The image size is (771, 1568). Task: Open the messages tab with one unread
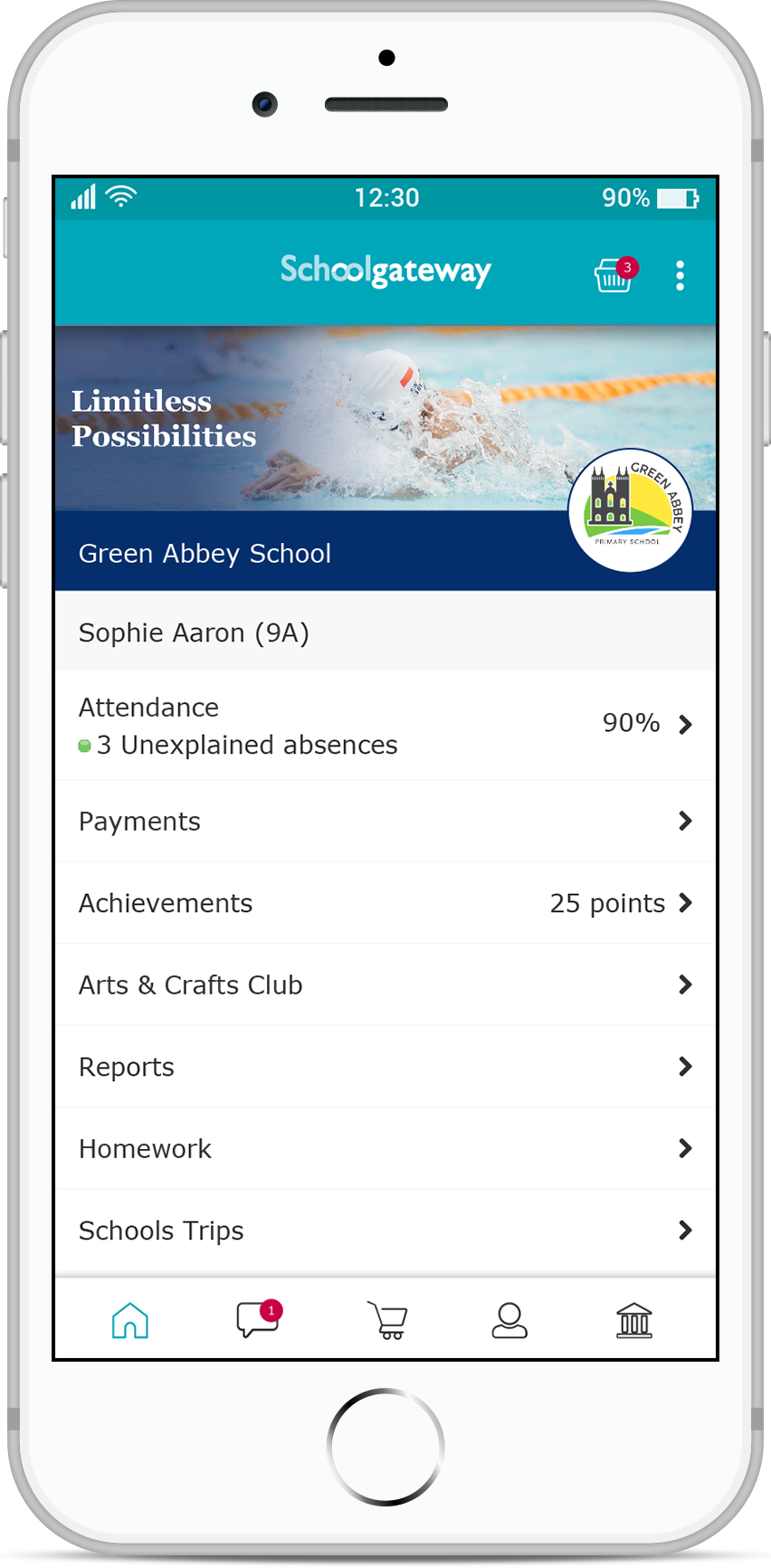point(258,1320)
